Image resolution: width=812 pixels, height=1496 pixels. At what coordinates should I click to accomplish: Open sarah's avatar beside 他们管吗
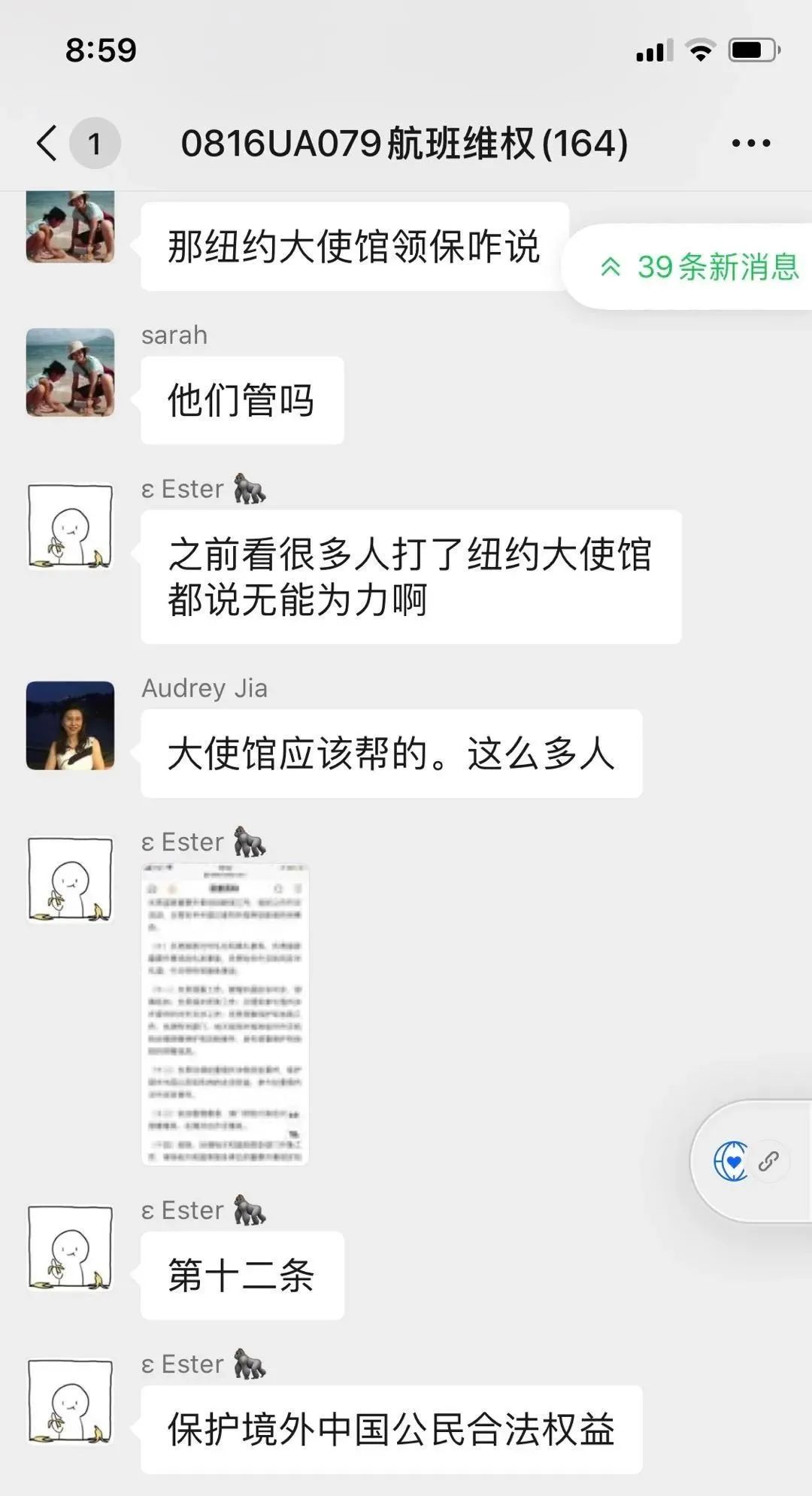click(71, 372)
